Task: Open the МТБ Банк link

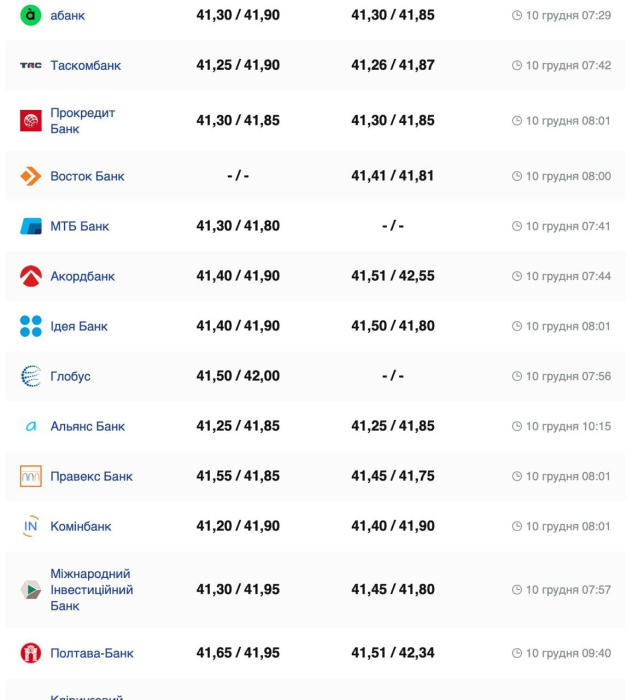Action: 79,226
